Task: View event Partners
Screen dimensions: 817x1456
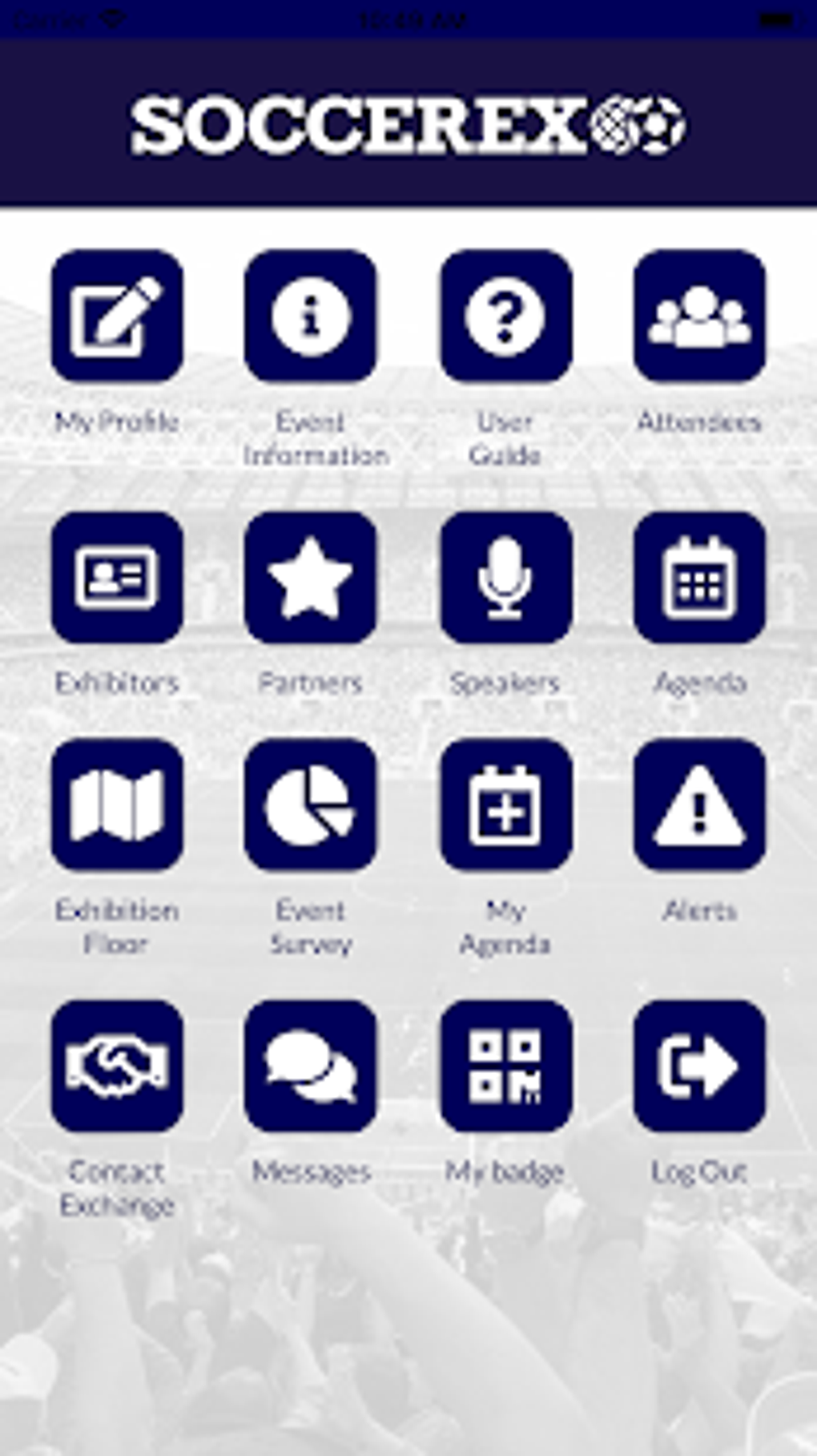Action: (311, 577)
